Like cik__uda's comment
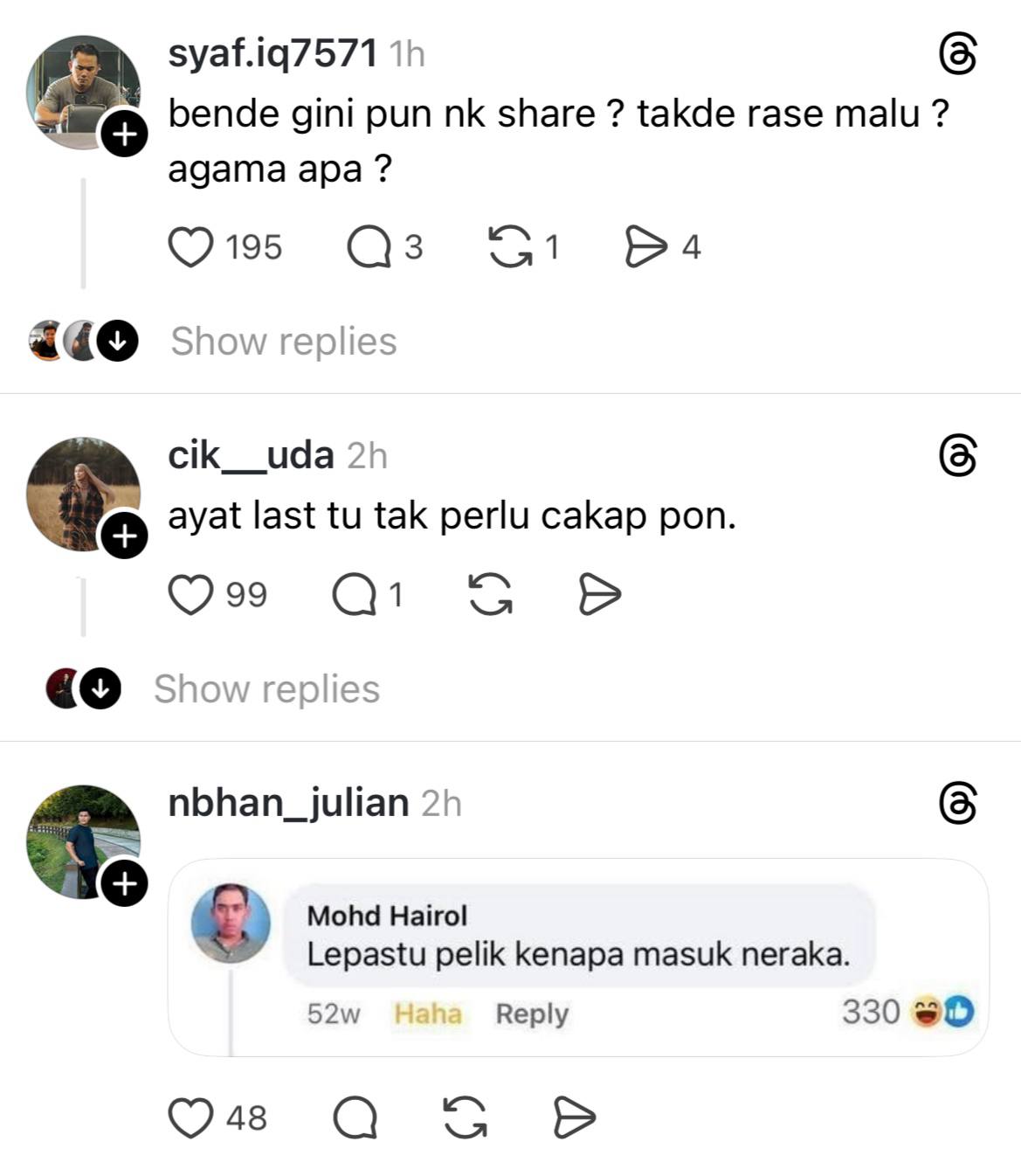The height and width of the screenshot is (1176, 1021). (190, 595)
